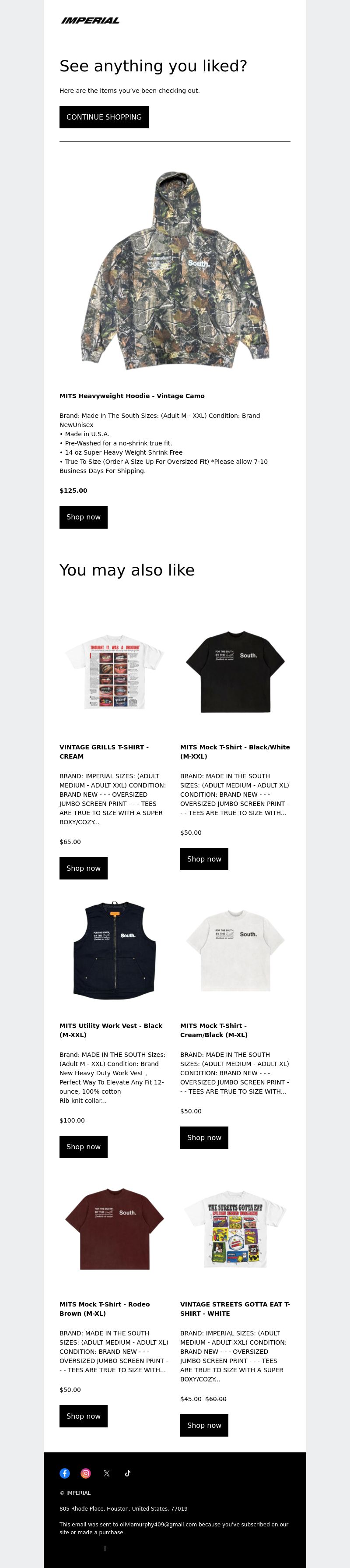Viewport: 350px width, 1568px height.
Task: Open the camo hoodie product image
Action: tap(175, 271)
